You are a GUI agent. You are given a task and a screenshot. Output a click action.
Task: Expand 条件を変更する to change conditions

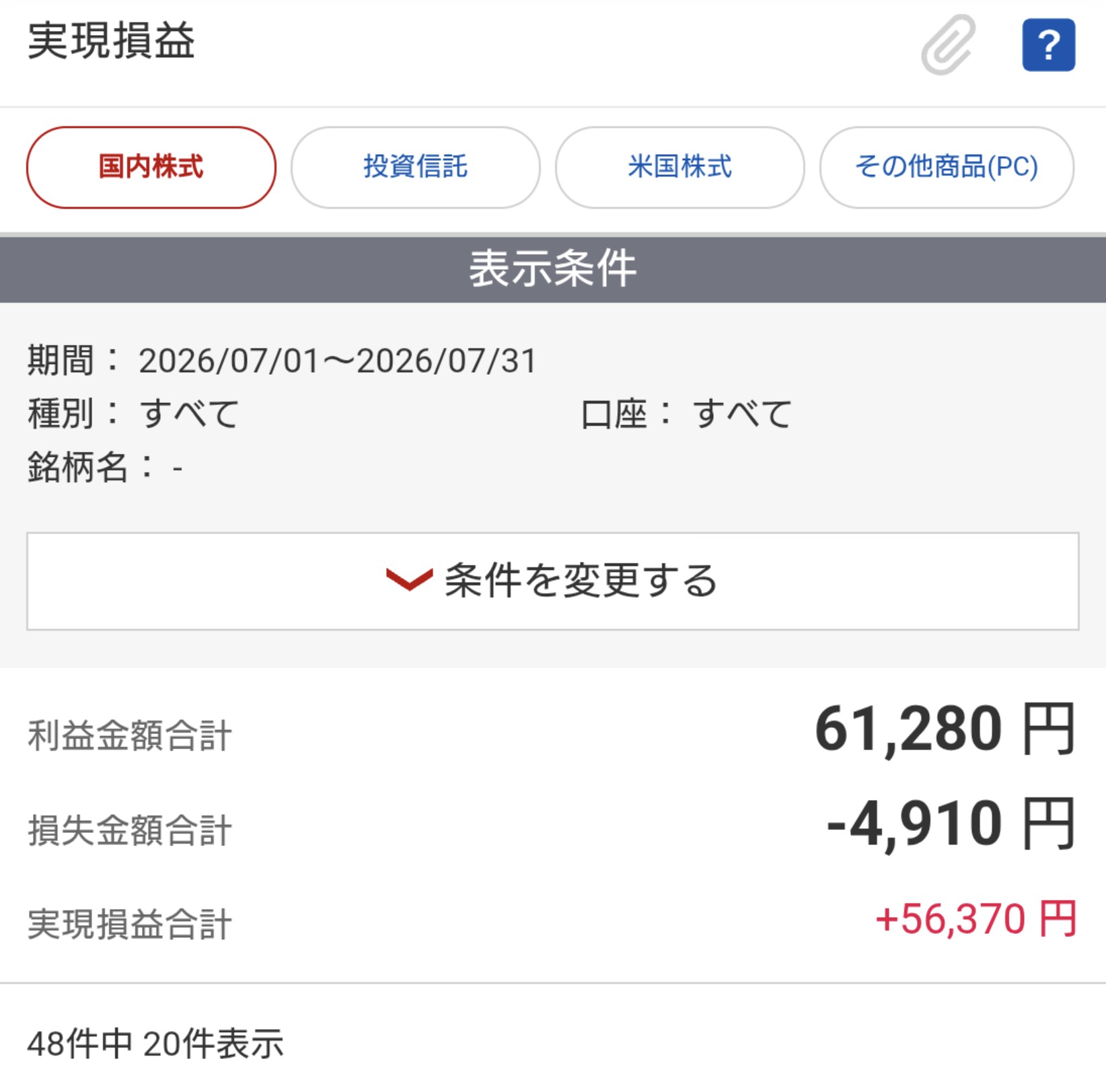[x=553, y=581]
